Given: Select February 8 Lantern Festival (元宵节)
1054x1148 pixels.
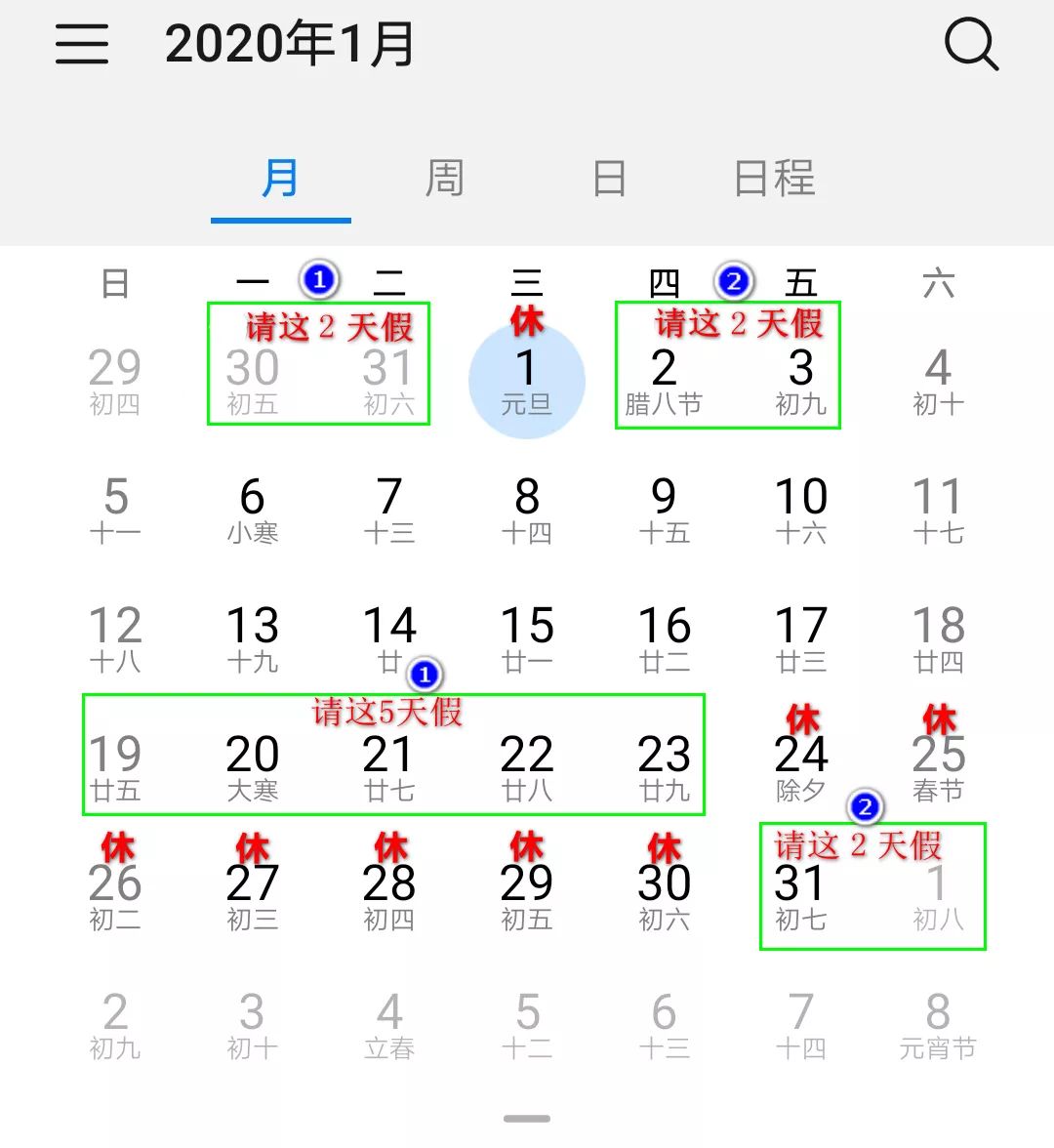Looking at the screenshot, I should click(937, 1023).
